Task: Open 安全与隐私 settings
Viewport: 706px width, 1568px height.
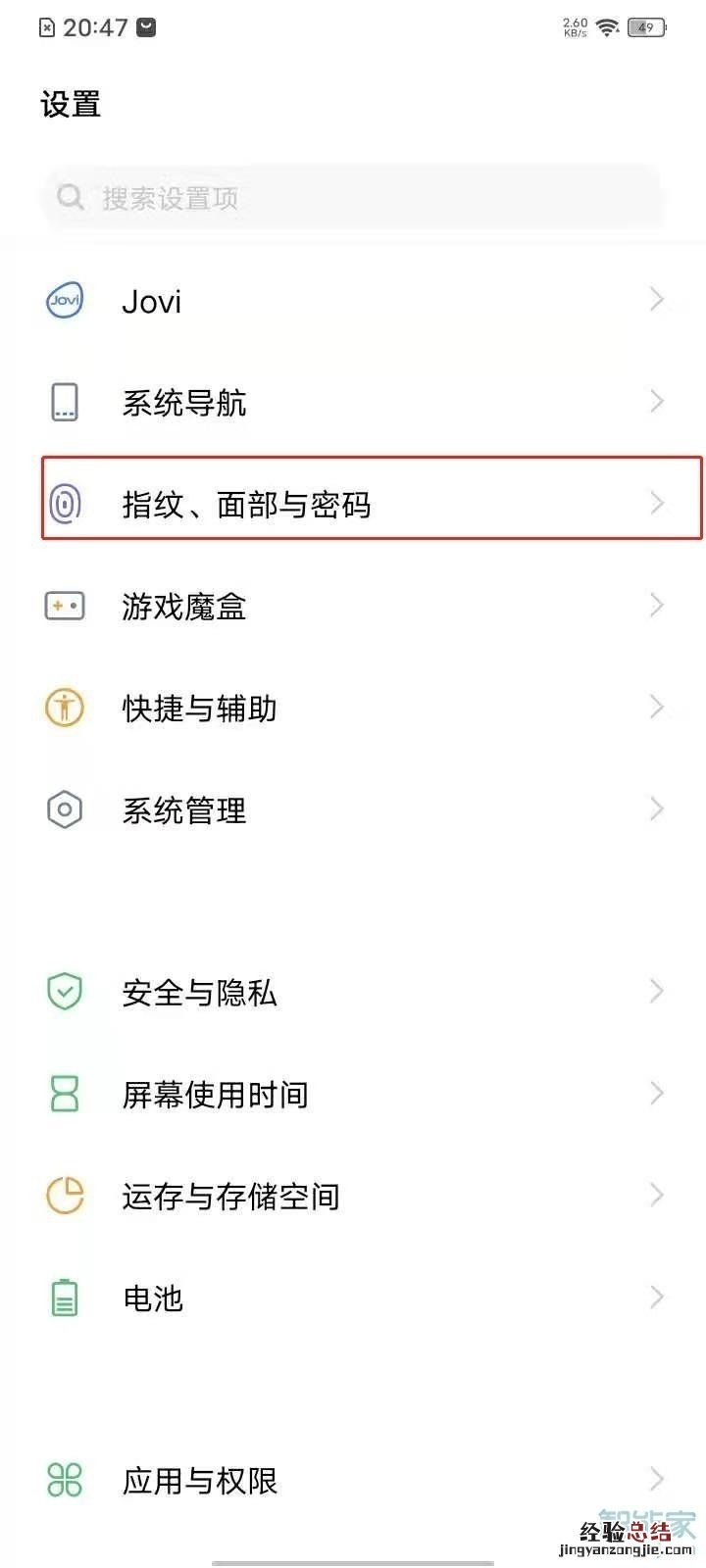Action: [353, 993]
